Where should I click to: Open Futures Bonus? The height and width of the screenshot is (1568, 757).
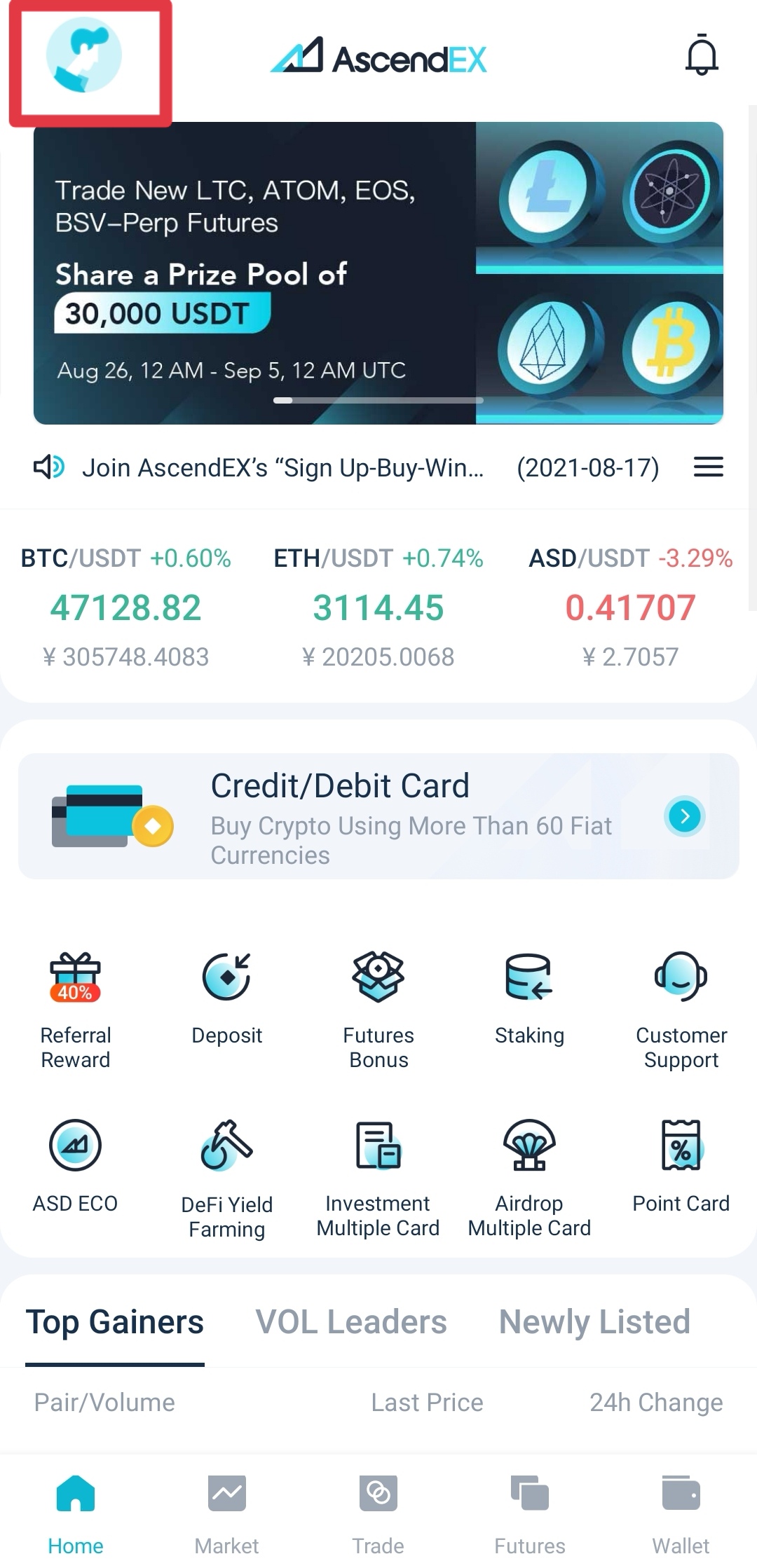pos(378,1009)
